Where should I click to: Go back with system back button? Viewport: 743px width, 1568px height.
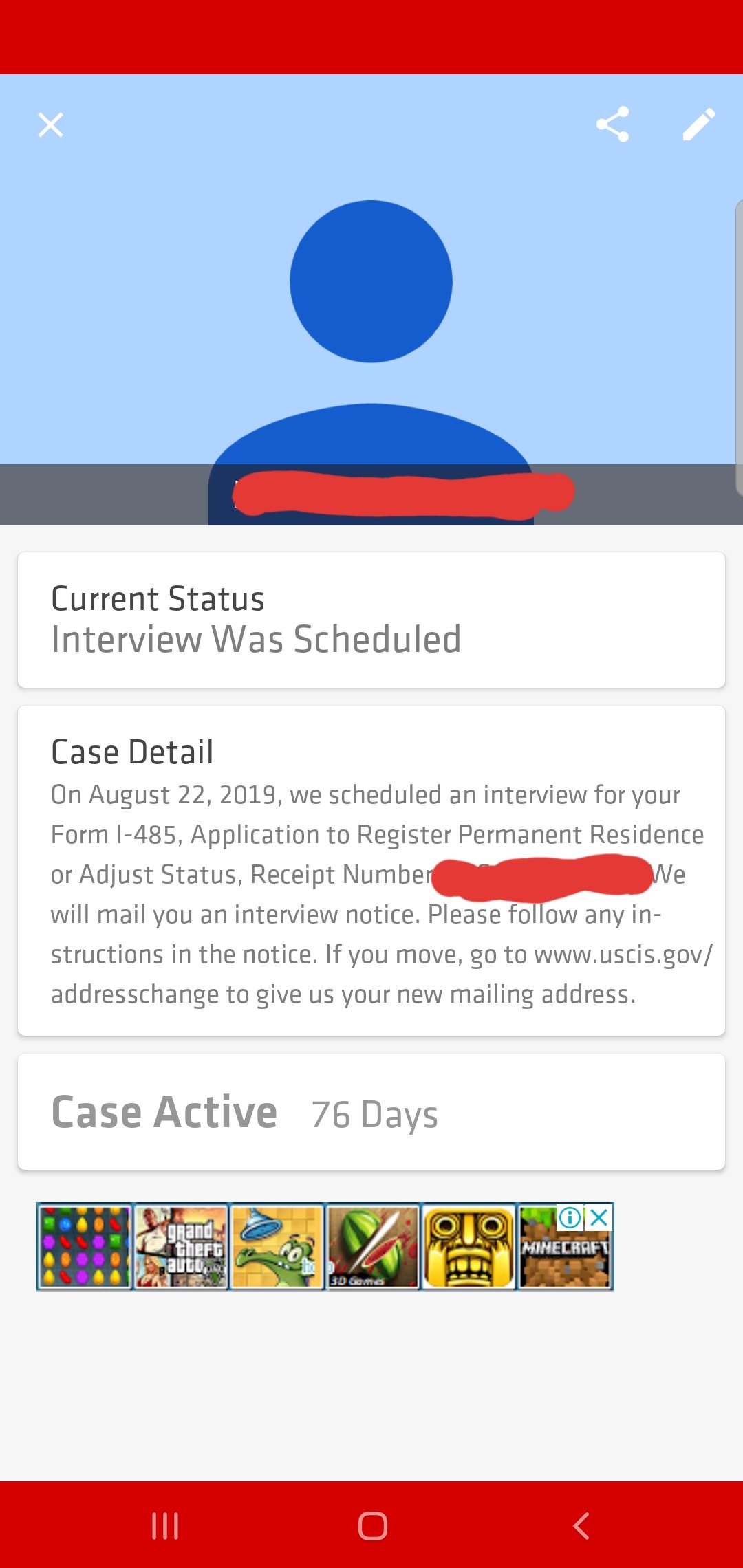coord(581,1525)
